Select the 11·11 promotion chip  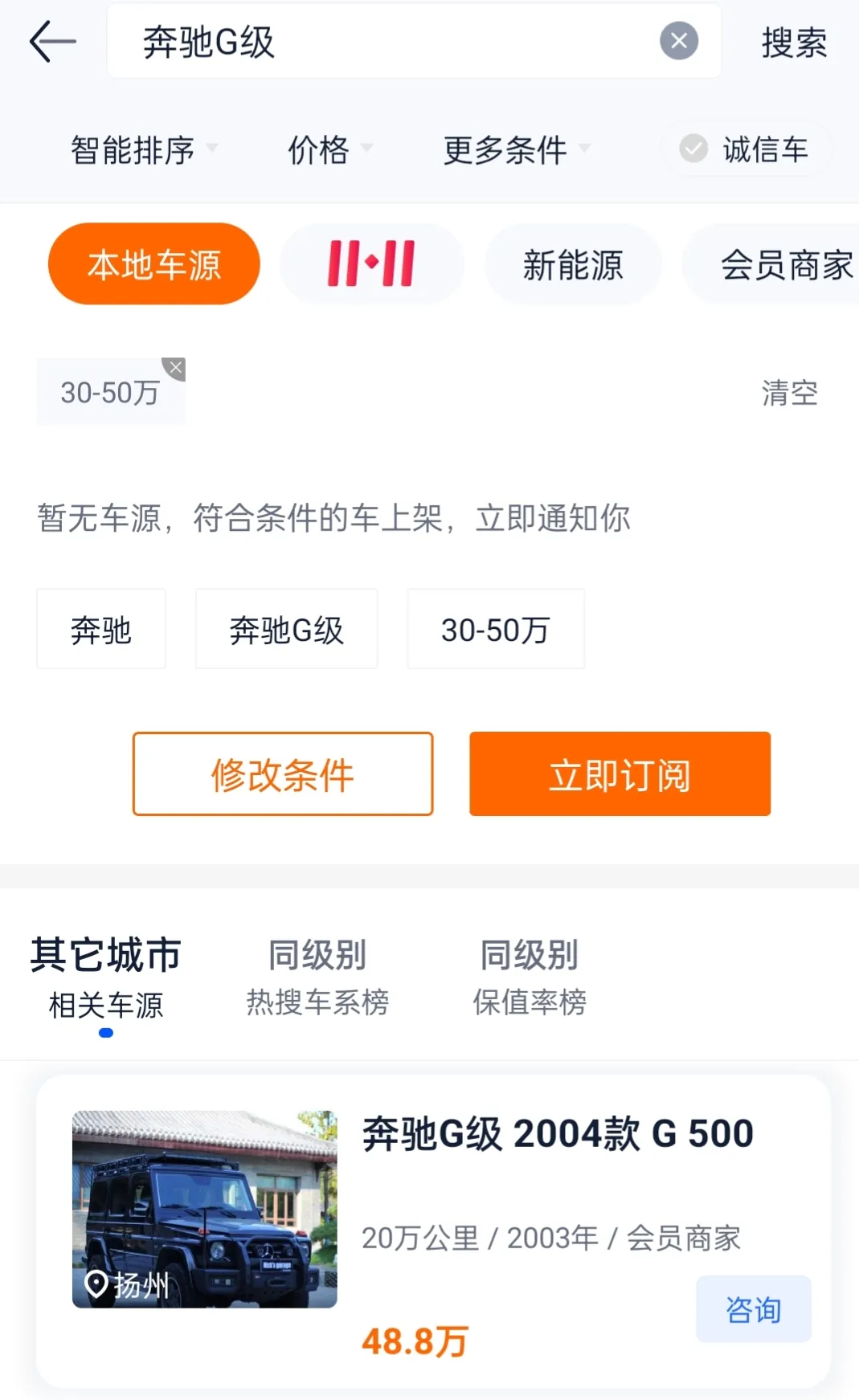[x=371, y=264]
